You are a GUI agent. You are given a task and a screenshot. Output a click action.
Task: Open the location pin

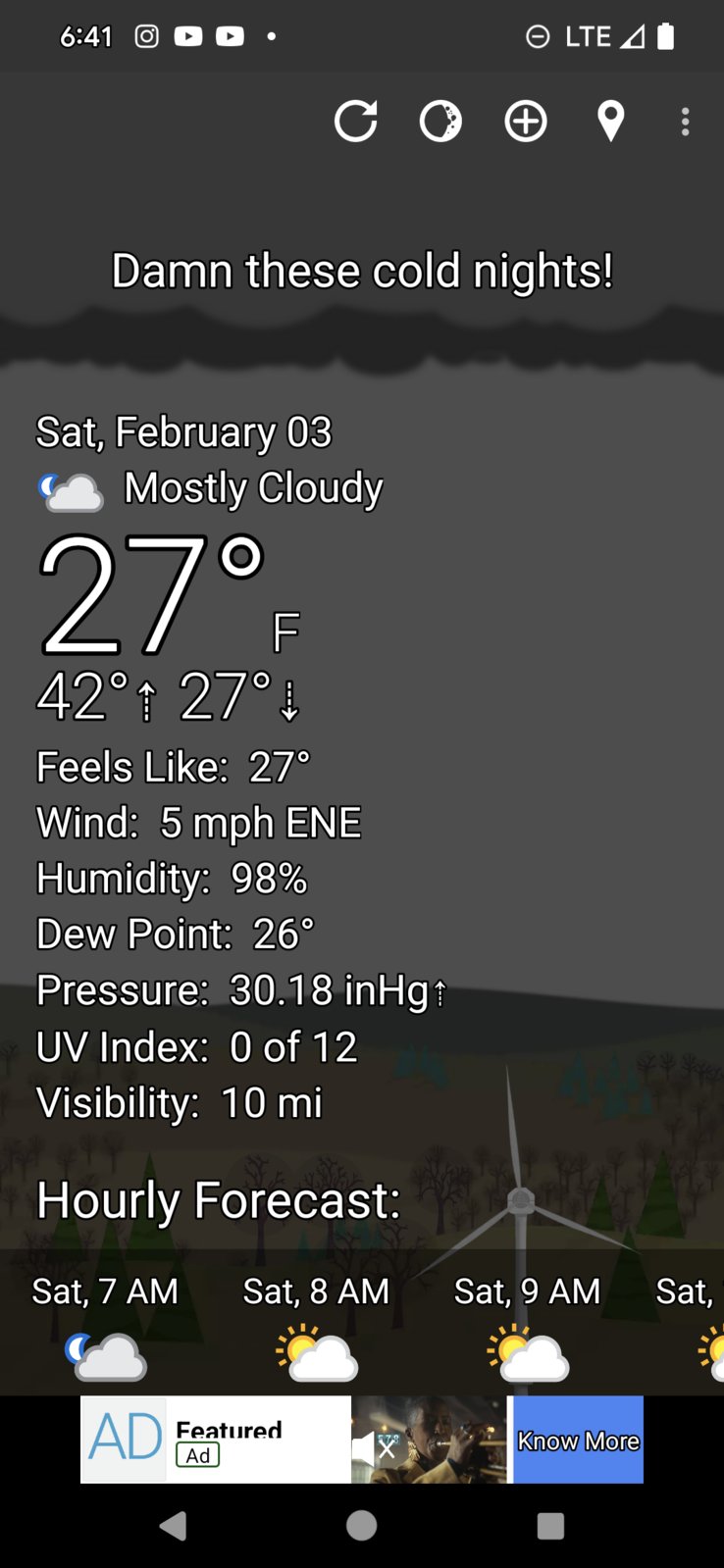[610, 122]
